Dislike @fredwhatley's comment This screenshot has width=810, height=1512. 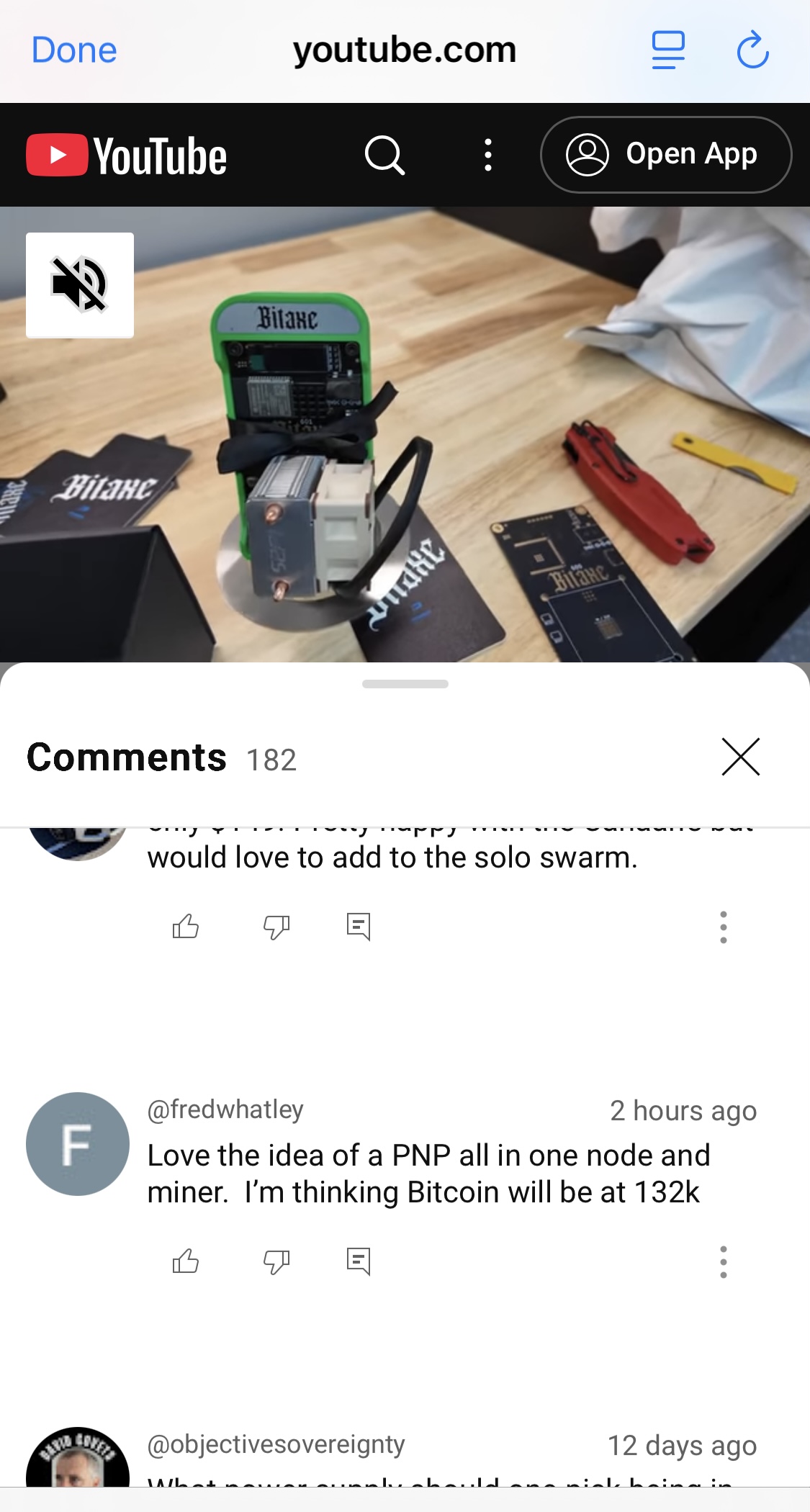click(276, 1261)
